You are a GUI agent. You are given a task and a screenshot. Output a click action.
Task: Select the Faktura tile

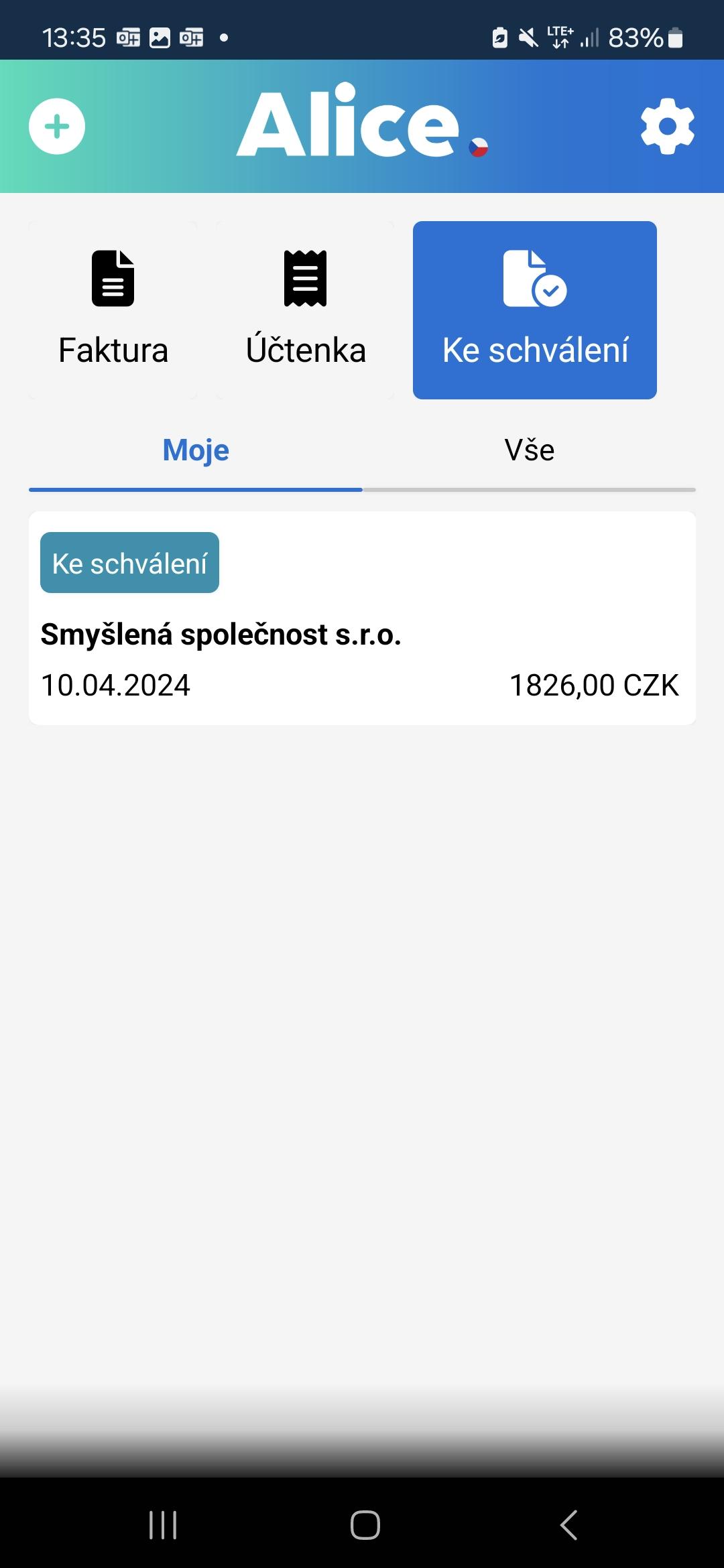(x=113, y=310)
